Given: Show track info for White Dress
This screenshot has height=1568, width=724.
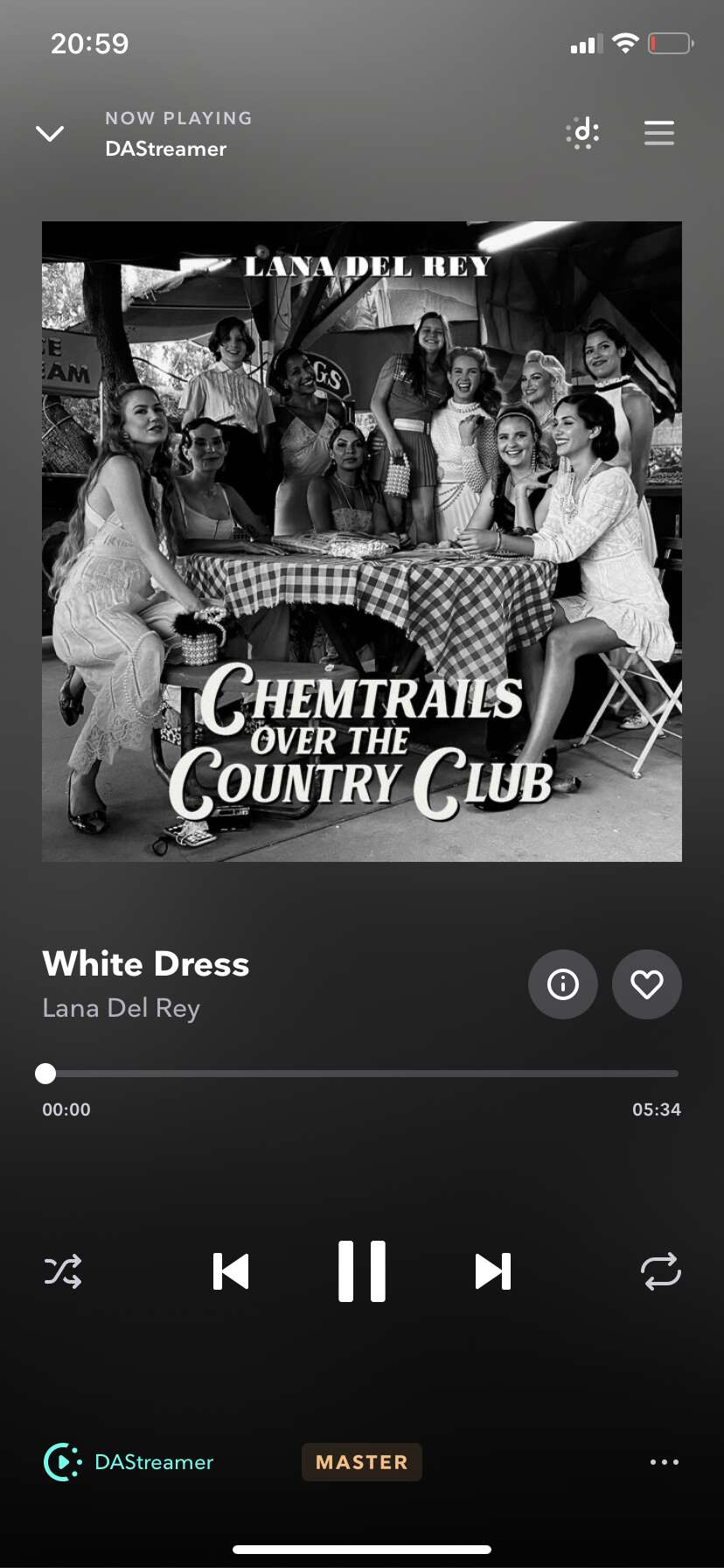Looking at the screenshot, I should (x=563, y=984).
